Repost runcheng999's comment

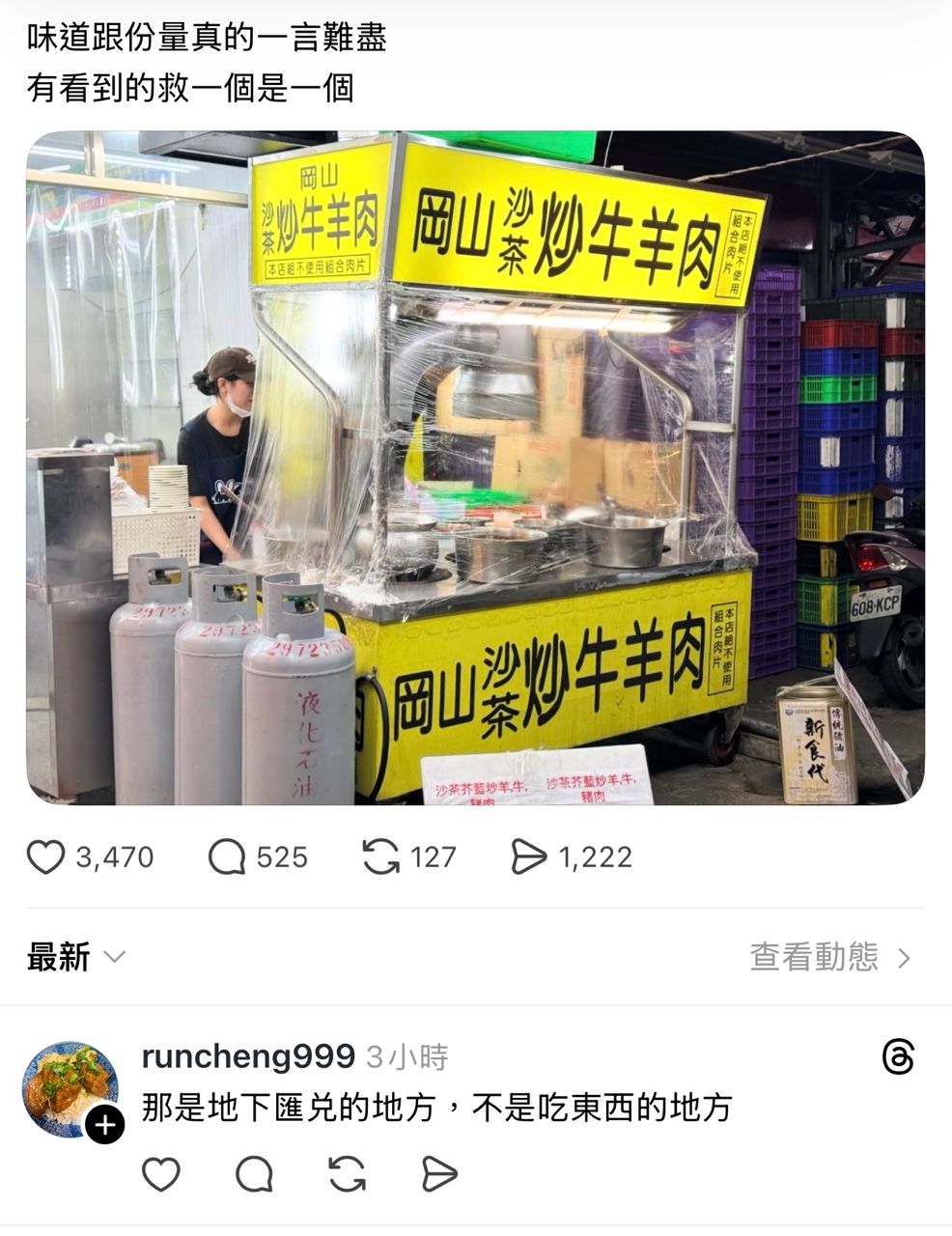pyautogui.click(x=347, y=1175)
